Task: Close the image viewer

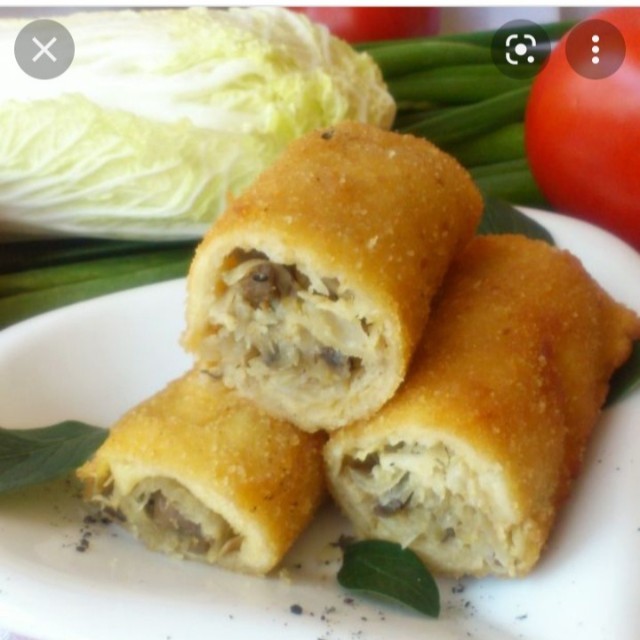Action: tap(44, 49)
